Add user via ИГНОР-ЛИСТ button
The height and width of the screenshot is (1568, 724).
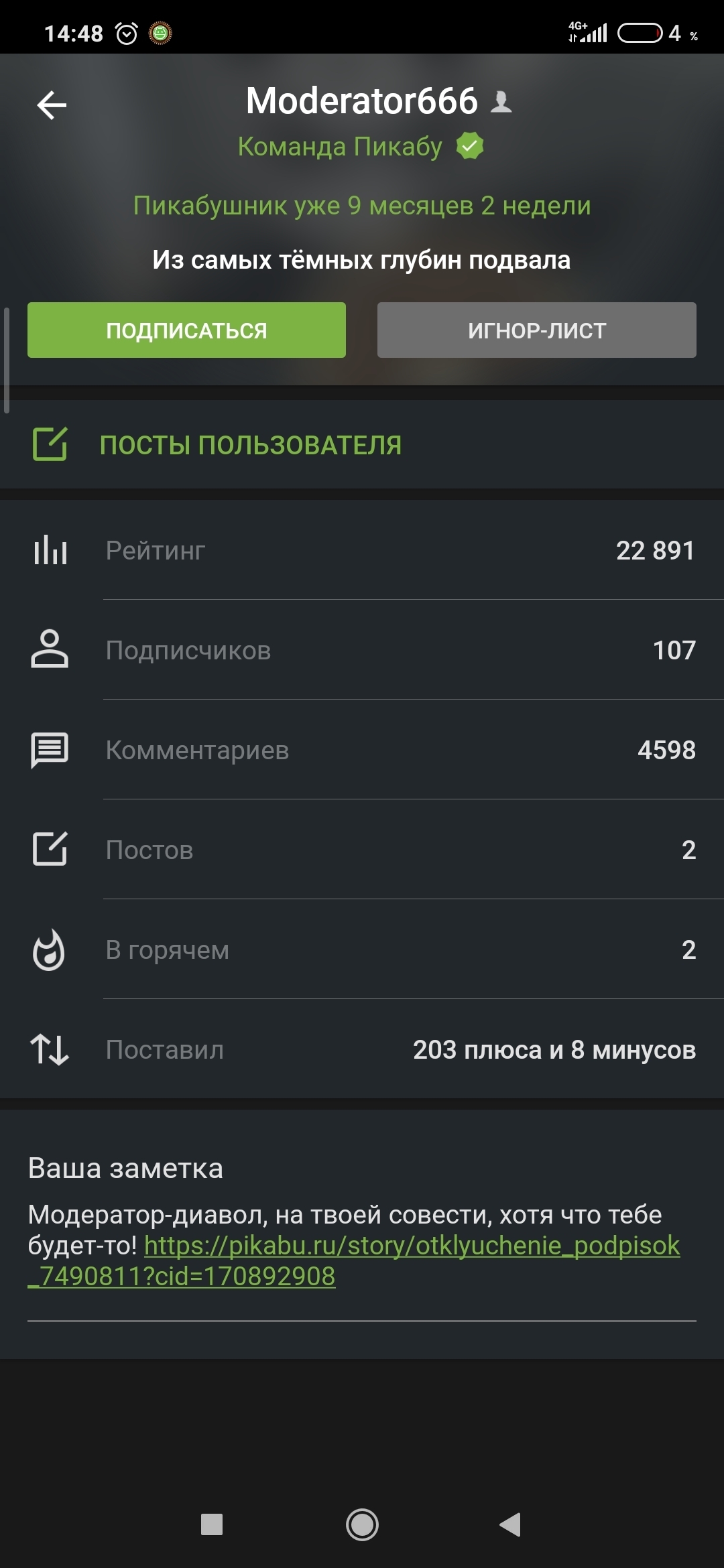536,330
